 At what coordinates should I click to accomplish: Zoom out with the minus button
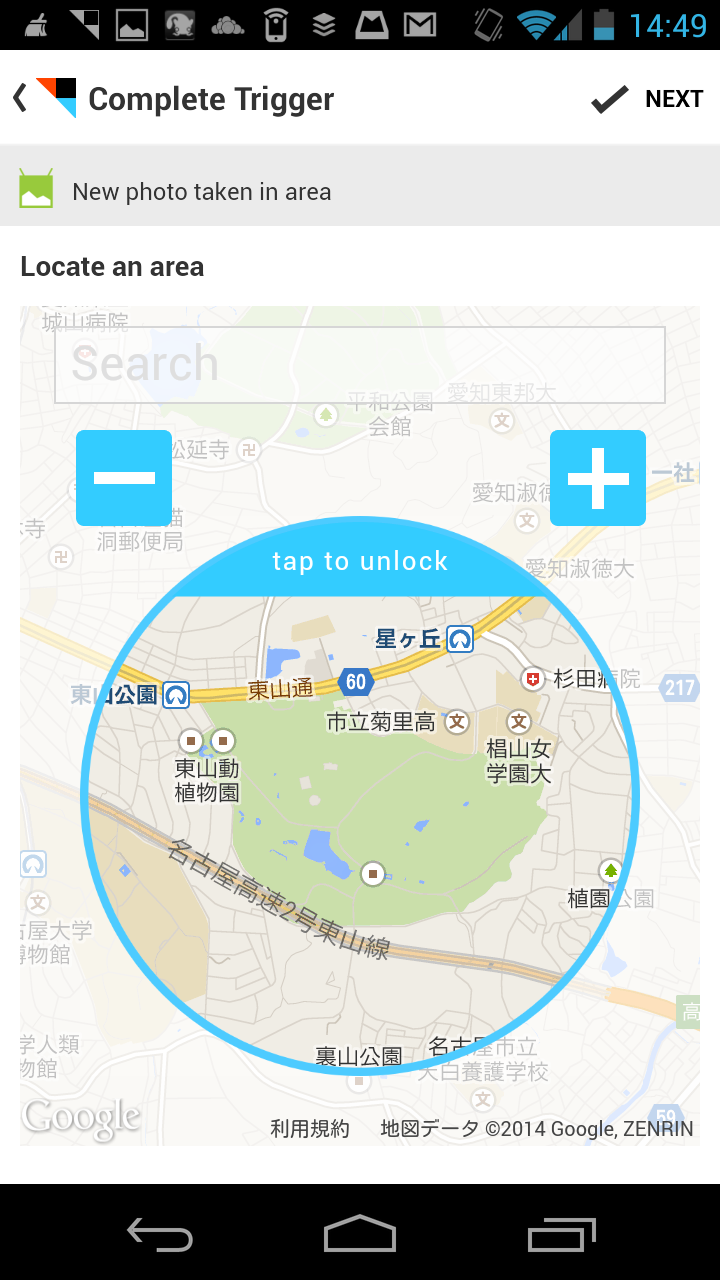[x=124, y=478]
